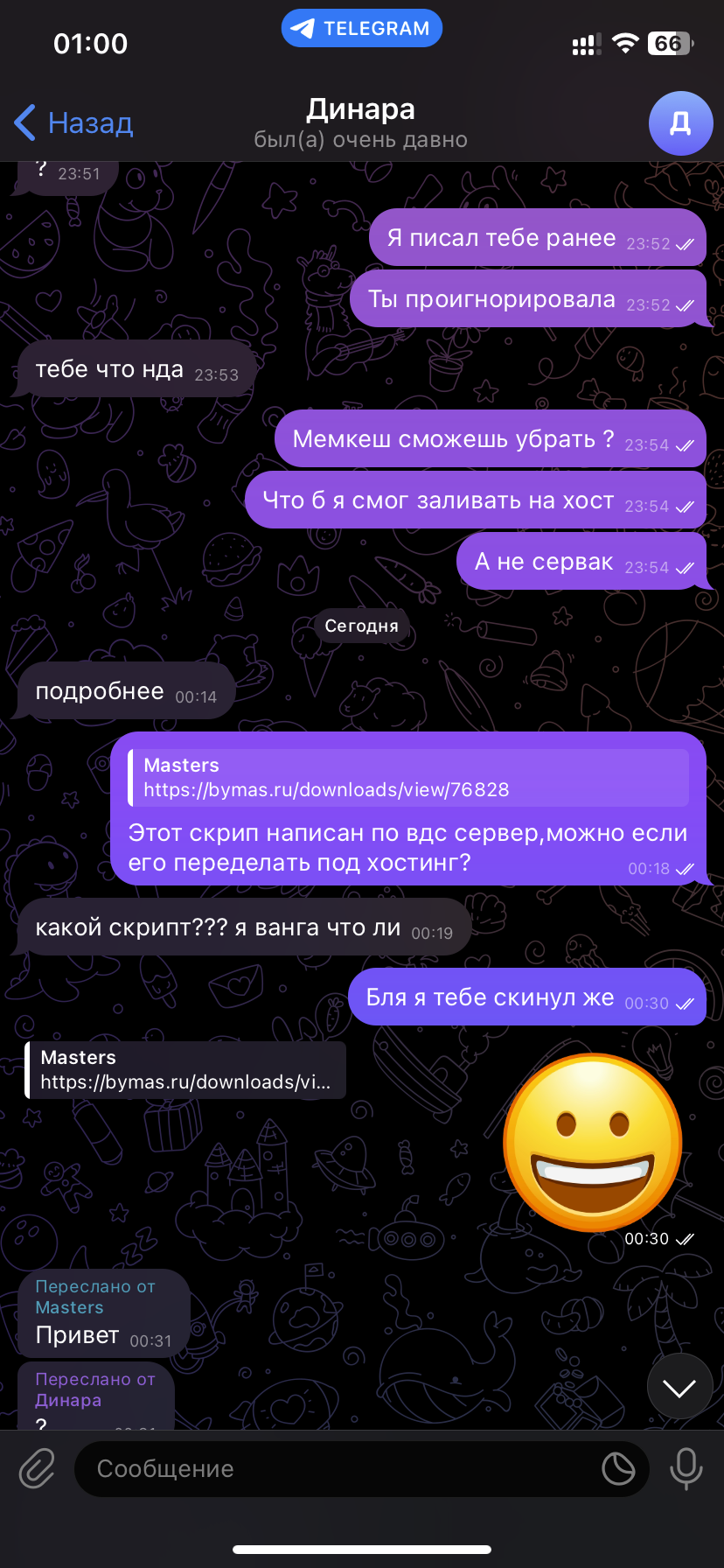This screenshot has width=724, height=1568.
Task: Open the attachment paperclip menu
Action: point(37,1468)
